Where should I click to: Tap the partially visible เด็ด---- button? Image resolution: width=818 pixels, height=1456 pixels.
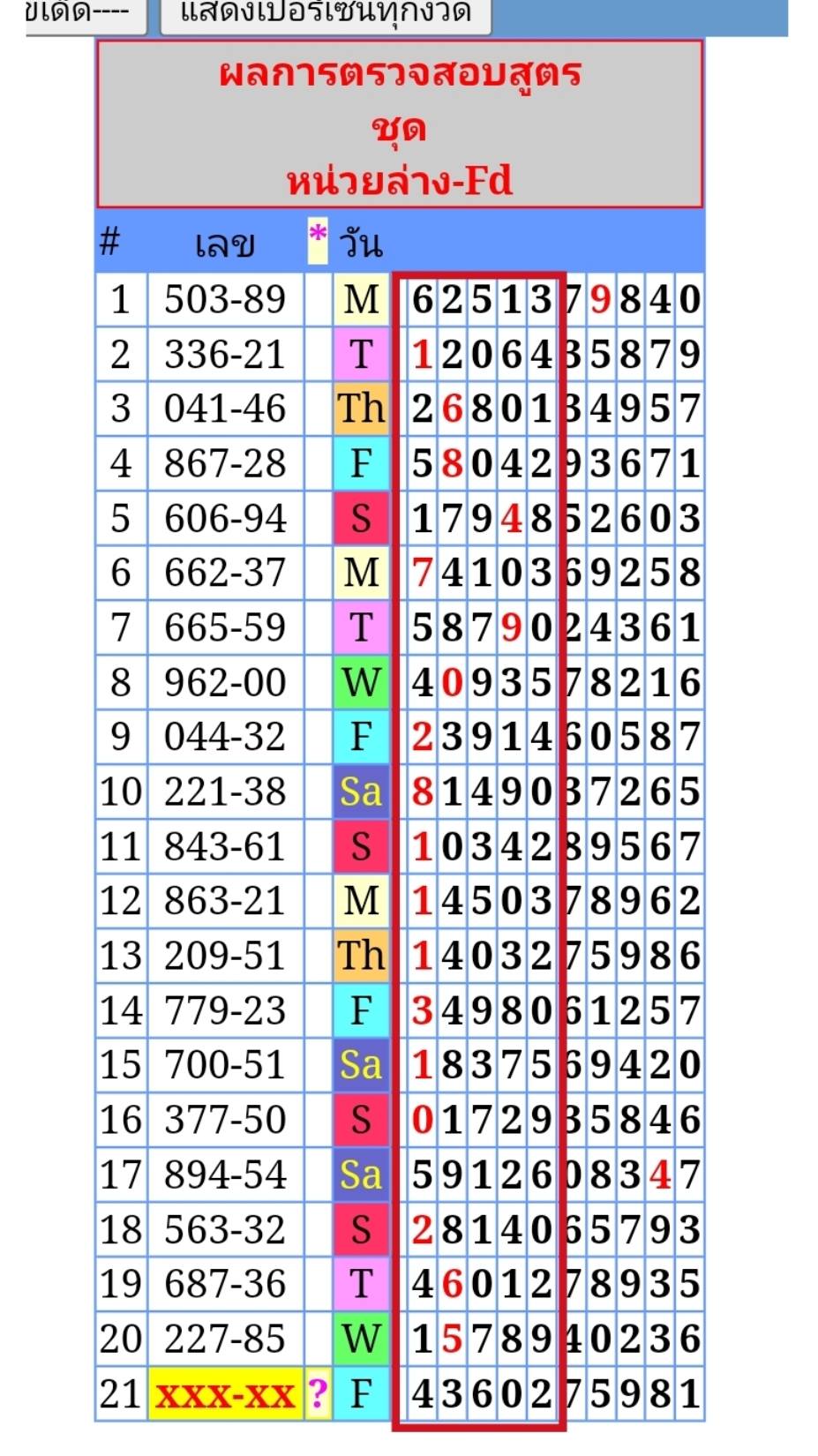click(84, 15)
